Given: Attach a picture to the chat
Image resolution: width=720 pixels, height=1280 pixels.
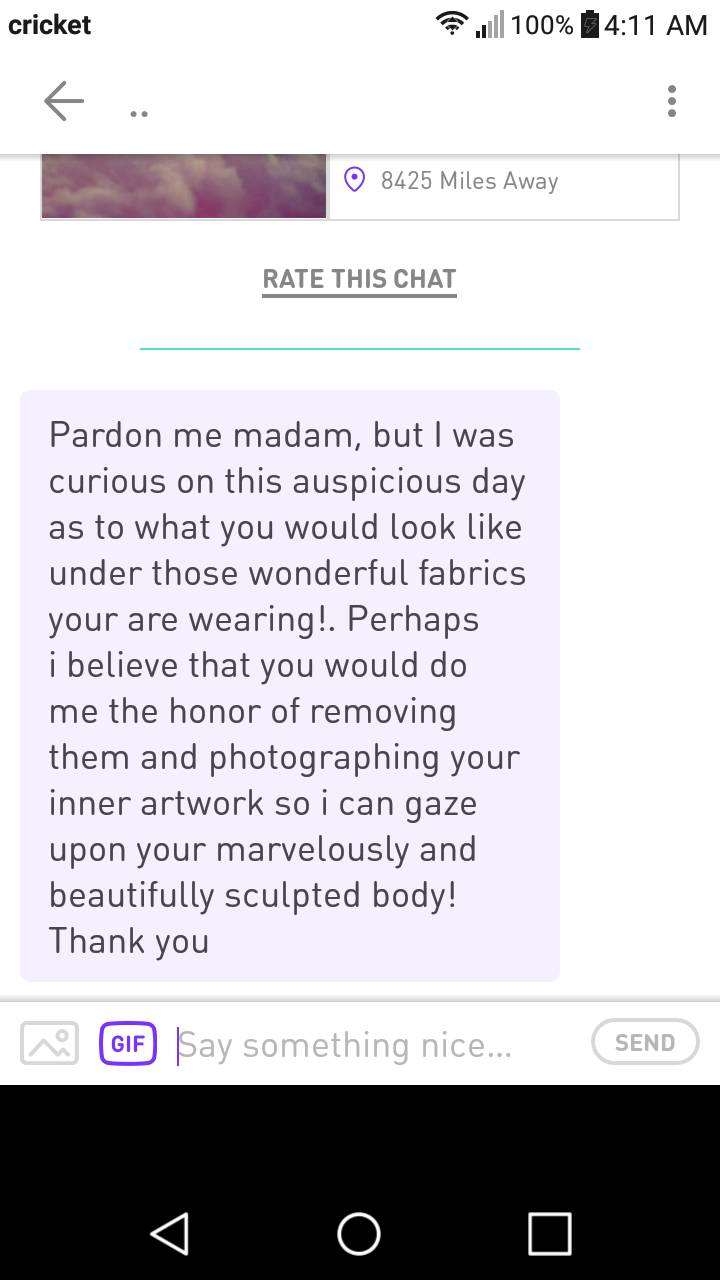Looking at the screenshot, I should click(49, 1044).
